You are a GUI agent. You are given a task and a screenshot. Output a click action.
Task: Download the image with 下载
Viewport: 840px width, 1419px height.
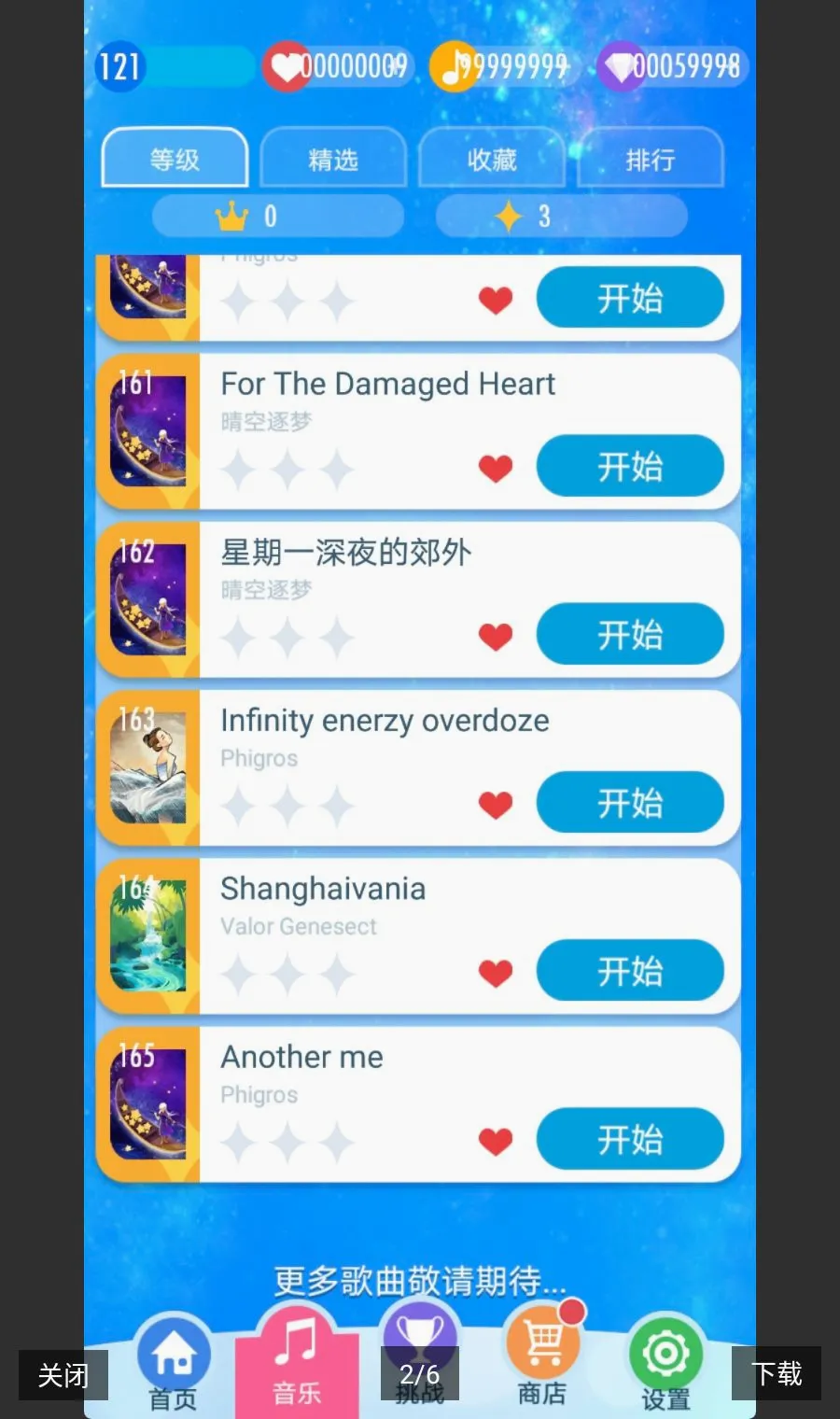[777, 1373]
